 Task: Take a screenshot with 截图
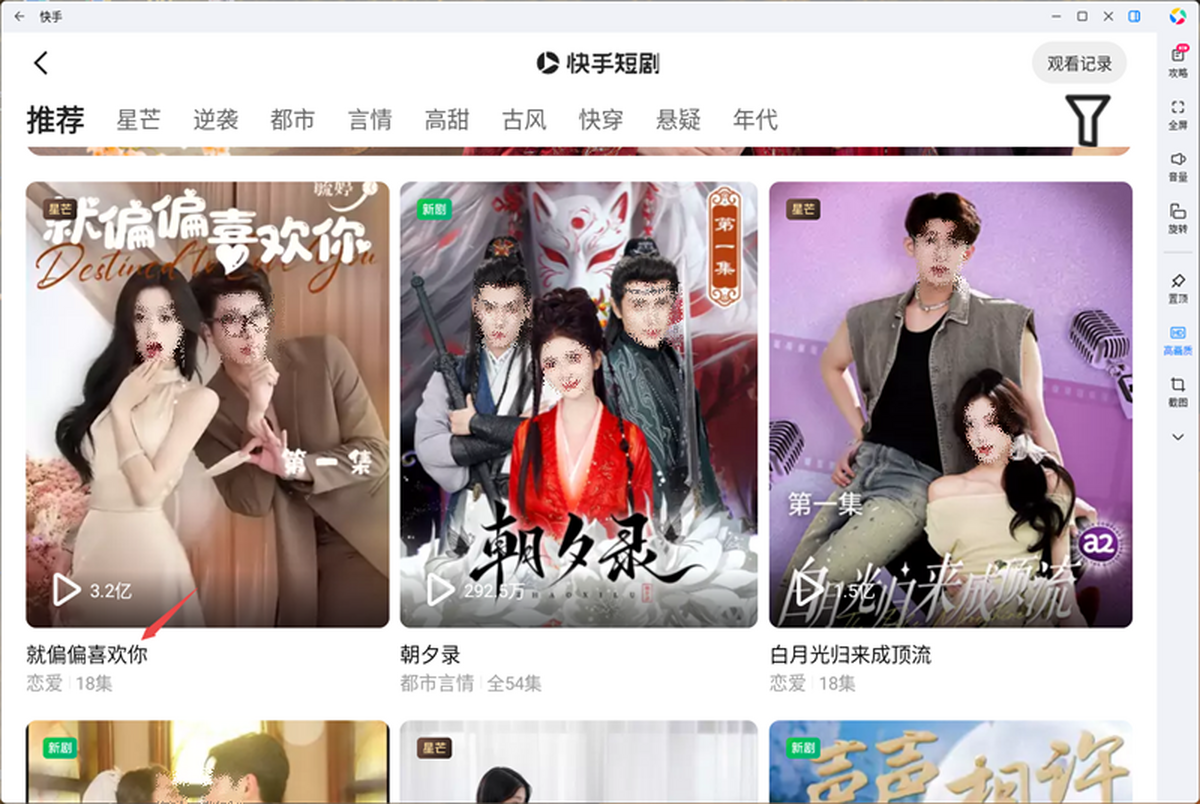tap(1178, 390)
